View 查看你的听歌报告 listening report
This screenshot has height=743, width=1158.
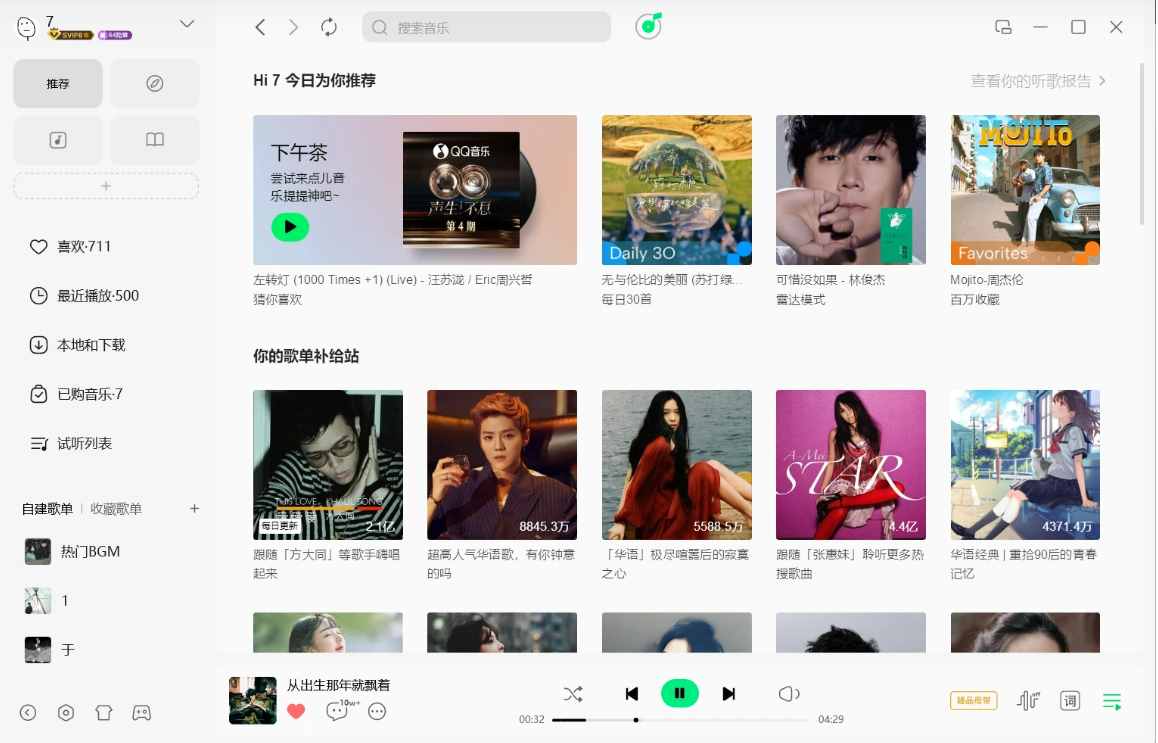pyautogui.click(x=1038, y=81)
